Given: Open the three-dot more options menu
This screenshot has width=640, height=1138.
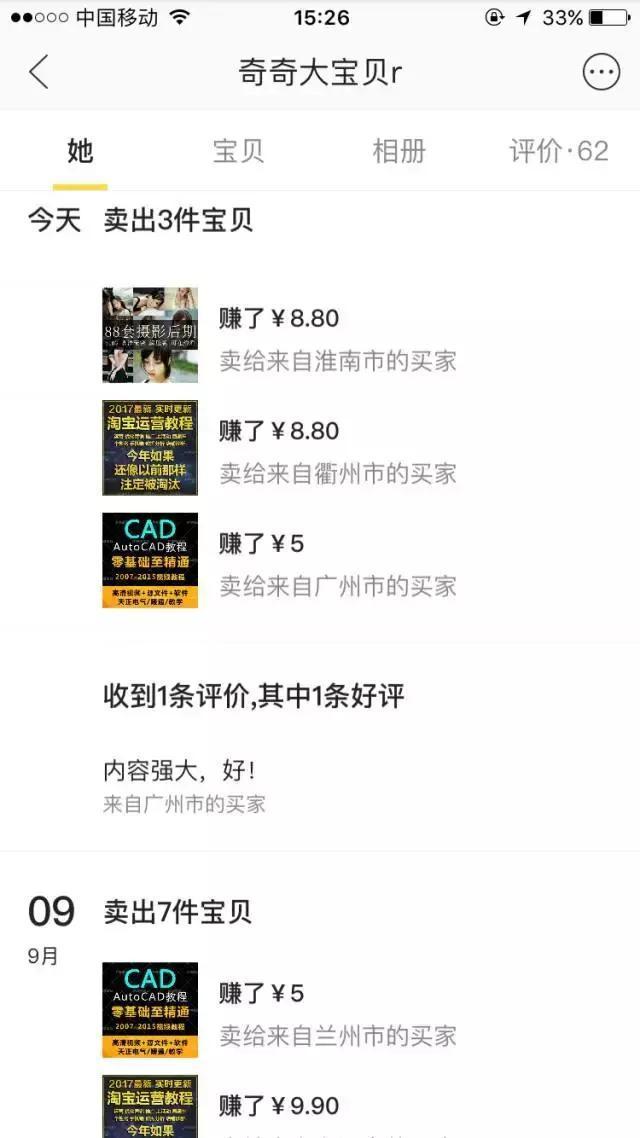Looking at the screenshot, I should point(601,72).
